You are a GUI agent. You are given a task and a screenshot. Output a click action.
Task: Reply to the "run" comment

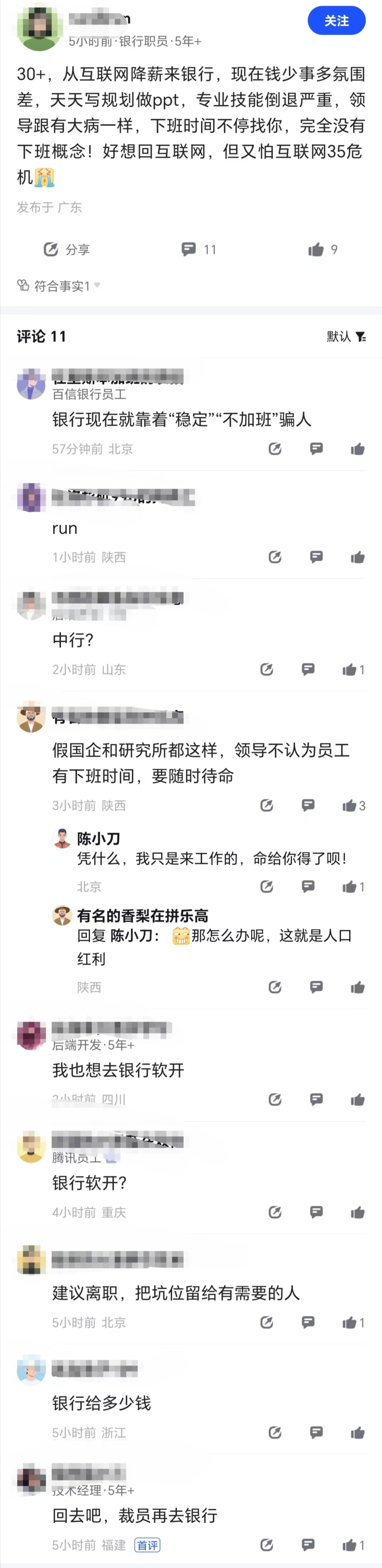pyautogui.click(x=316, y=557)
